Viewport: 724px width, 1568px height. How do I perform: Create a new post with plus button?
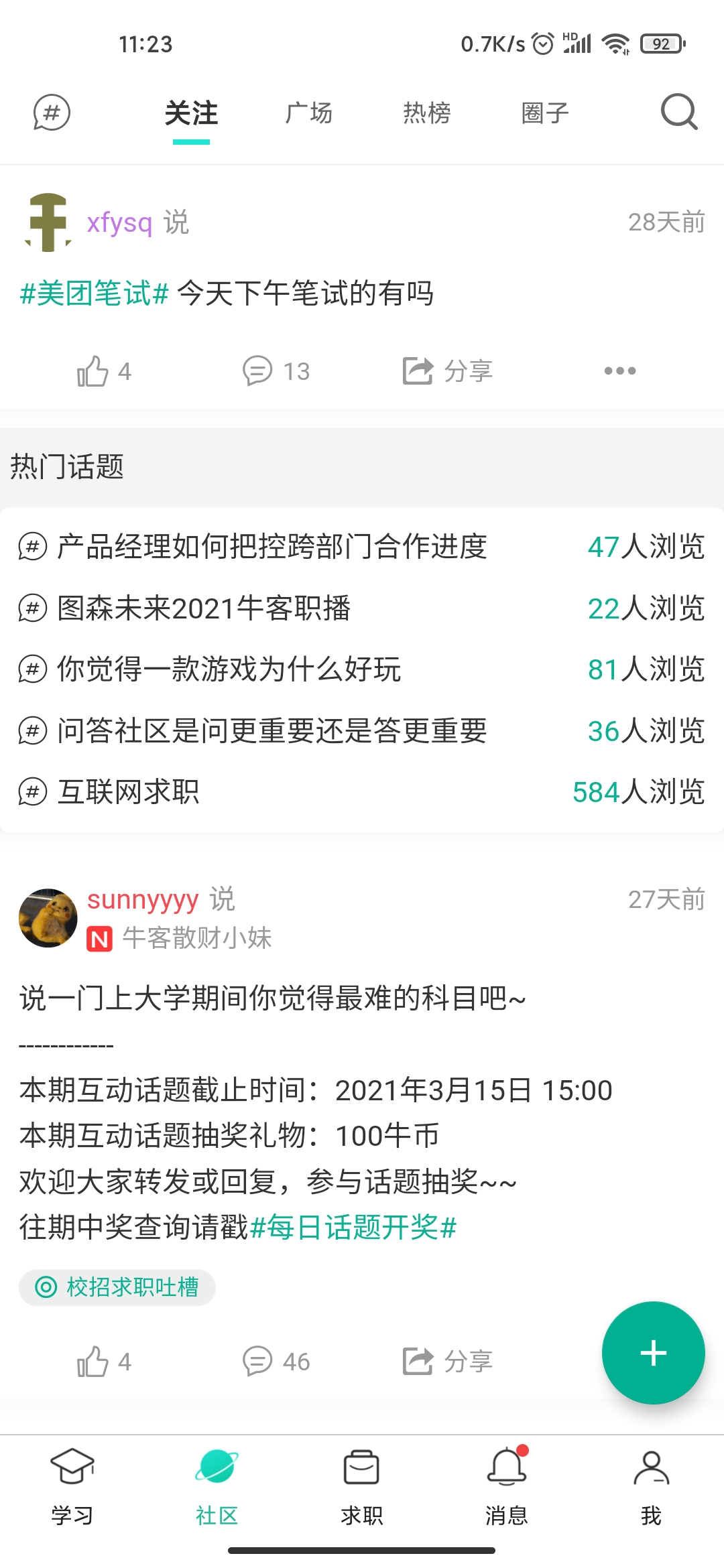point(653,1353)
